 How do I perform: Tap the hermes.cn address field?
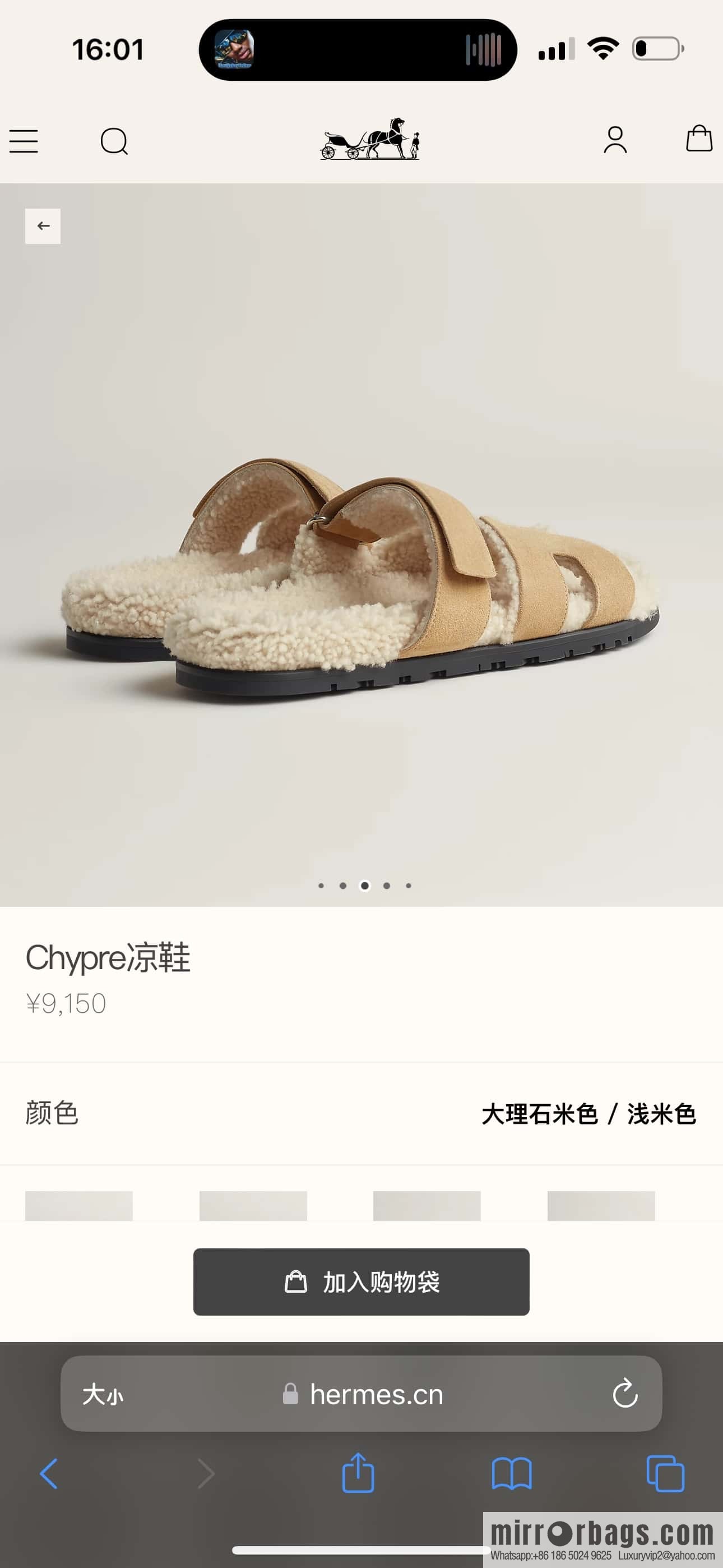click(376, 1394)
